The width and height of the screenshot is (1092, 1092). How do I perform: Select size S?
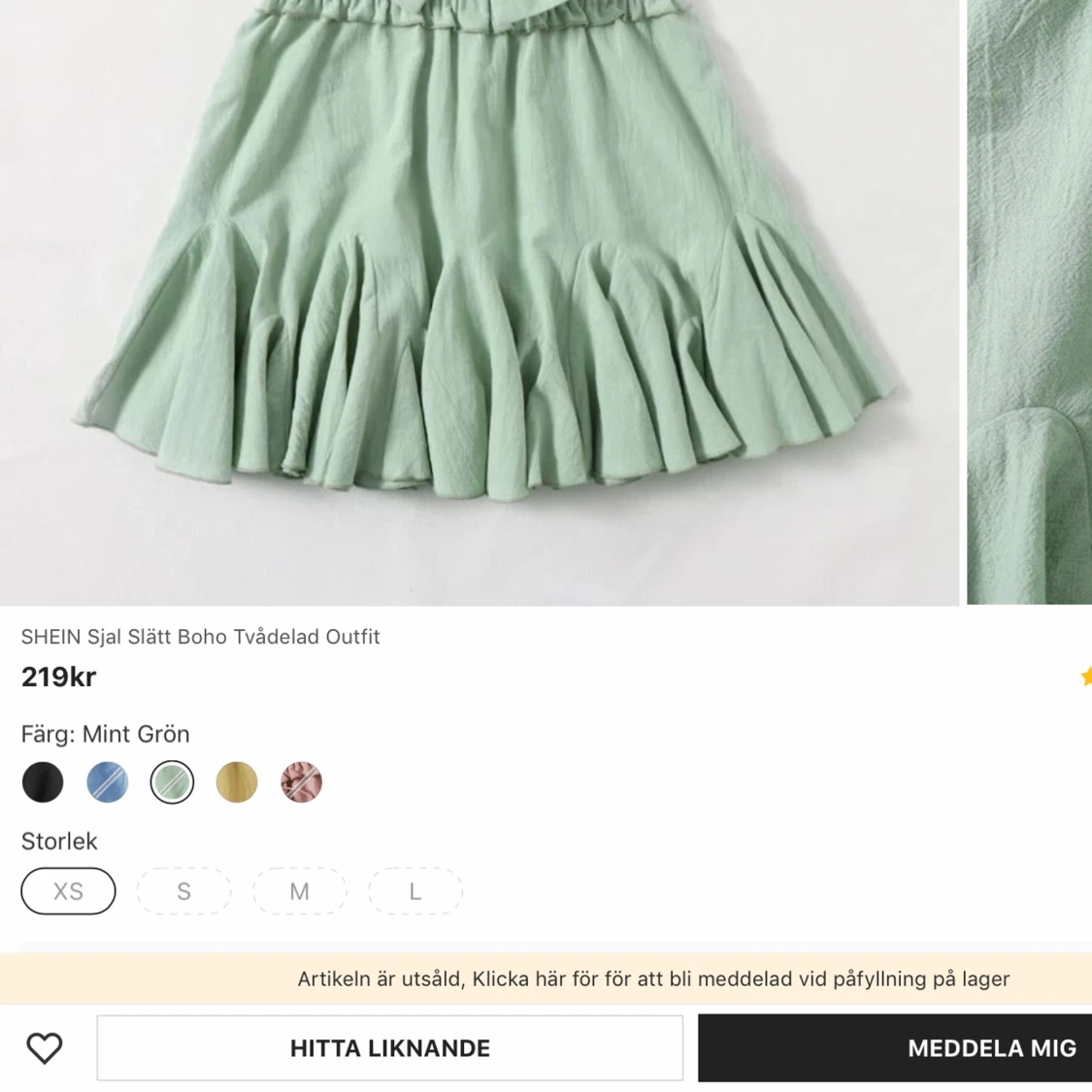click(x=183, y=891)
